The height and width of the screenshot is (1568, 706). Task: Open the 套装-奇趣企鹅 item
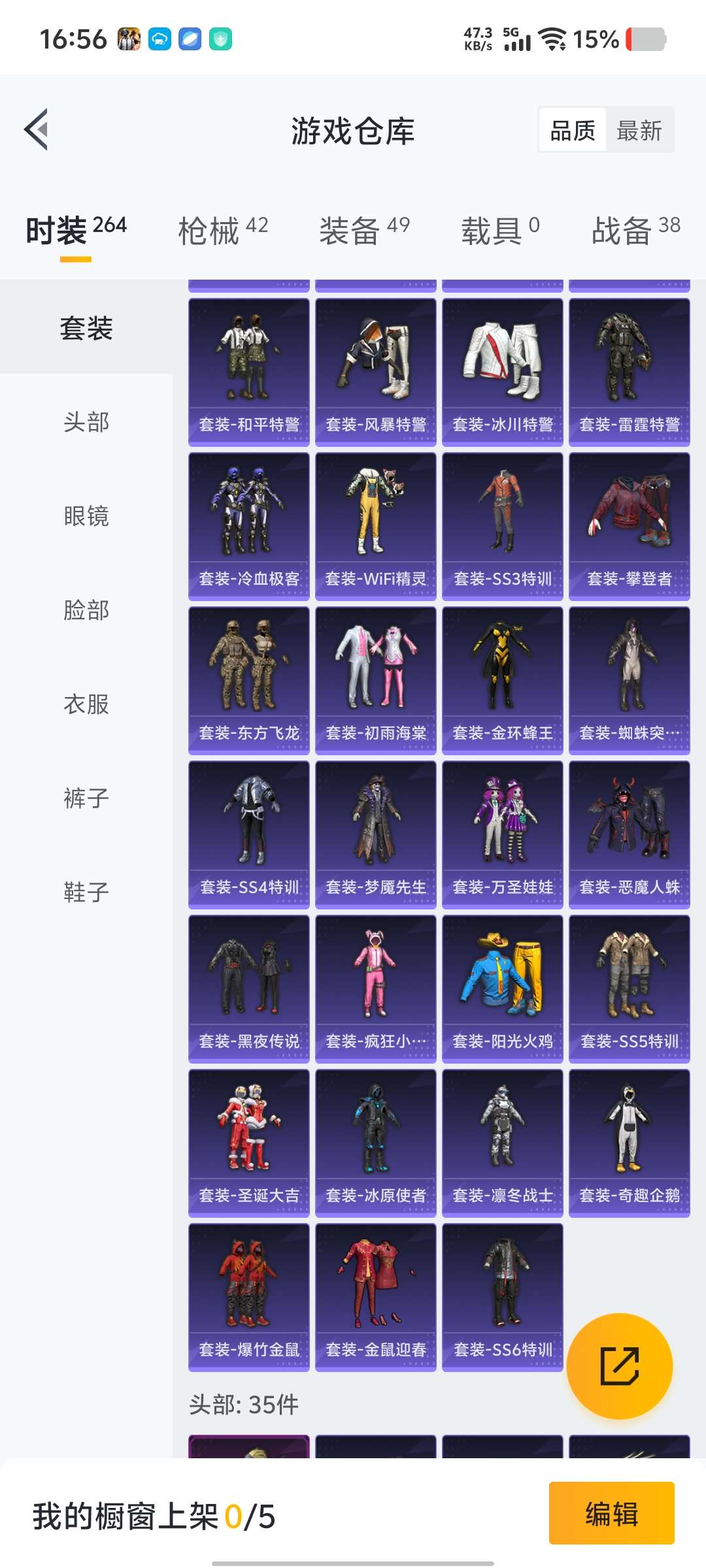pos(630,1143)
